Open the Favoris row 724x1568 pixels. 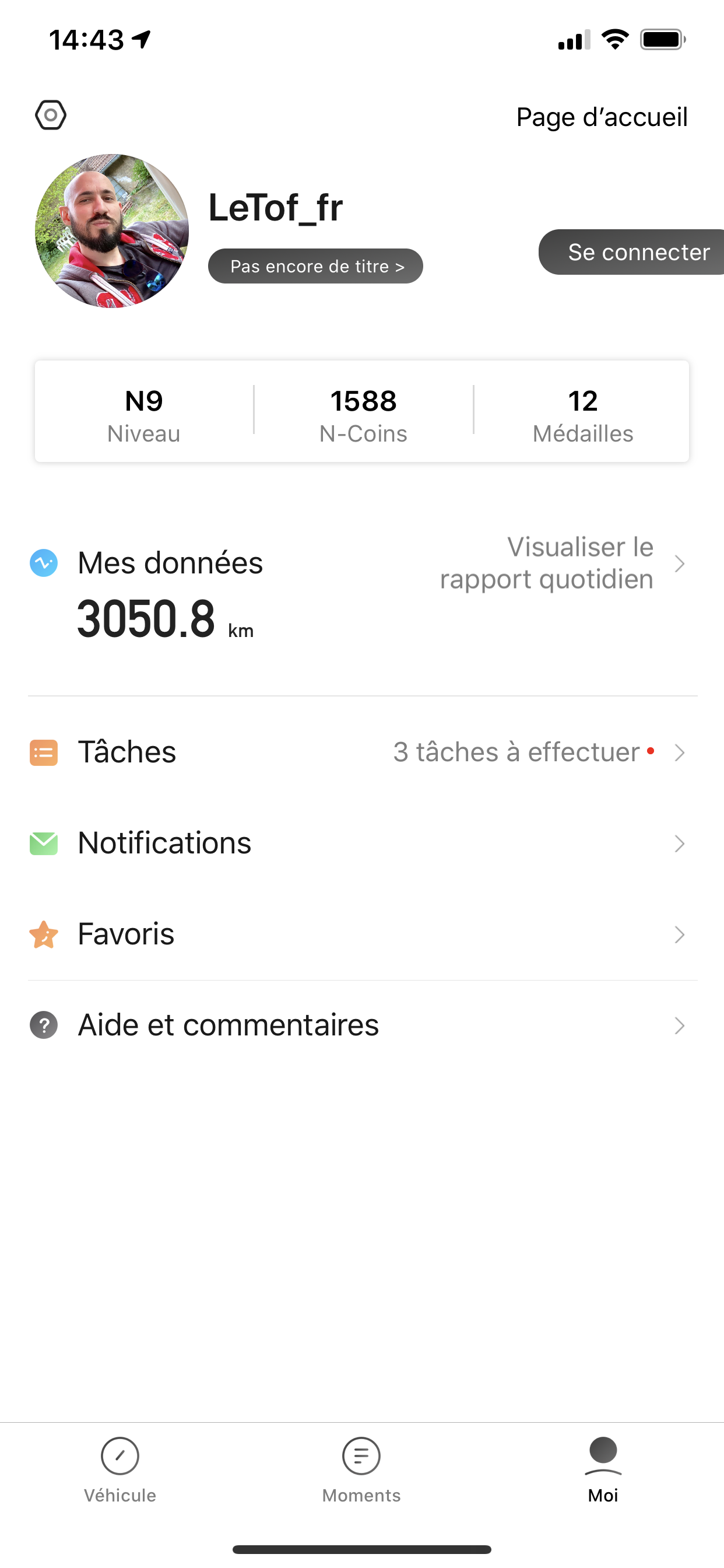(362, 934)
